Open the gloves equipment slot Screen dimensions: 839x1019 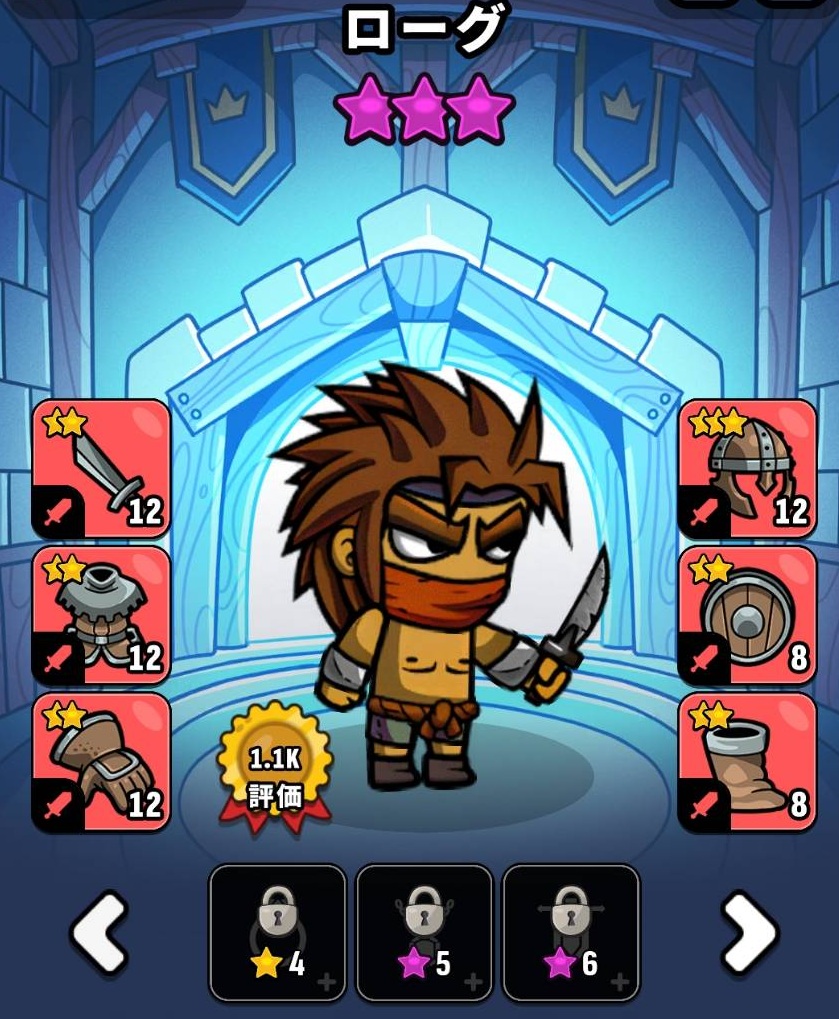point(101,762)
